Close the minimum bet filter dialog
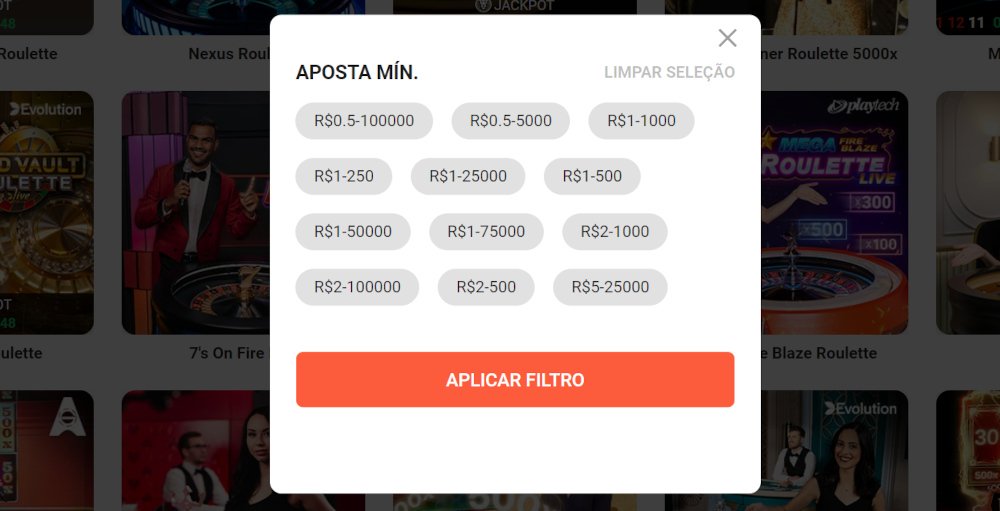This screenshot has height=511, width=1000. (727, 38)
